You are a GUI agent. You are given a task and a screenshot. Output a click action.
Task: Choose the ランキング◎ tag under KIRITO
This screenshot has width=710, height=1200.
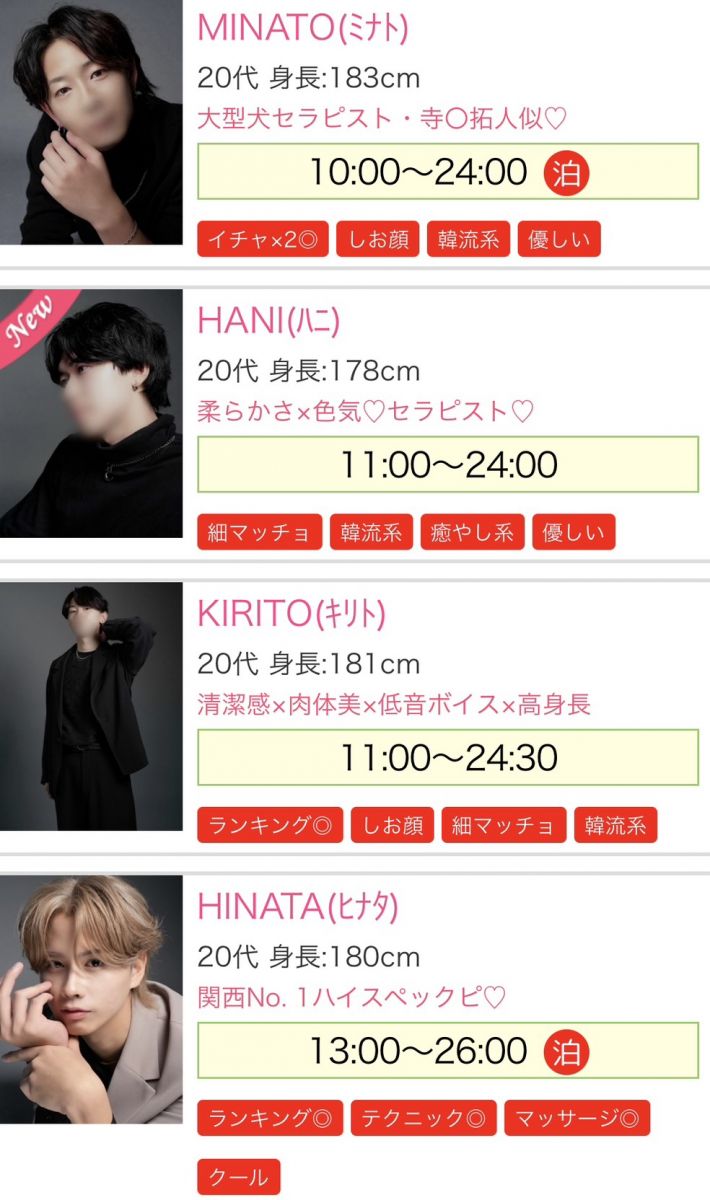click(270, 826)
